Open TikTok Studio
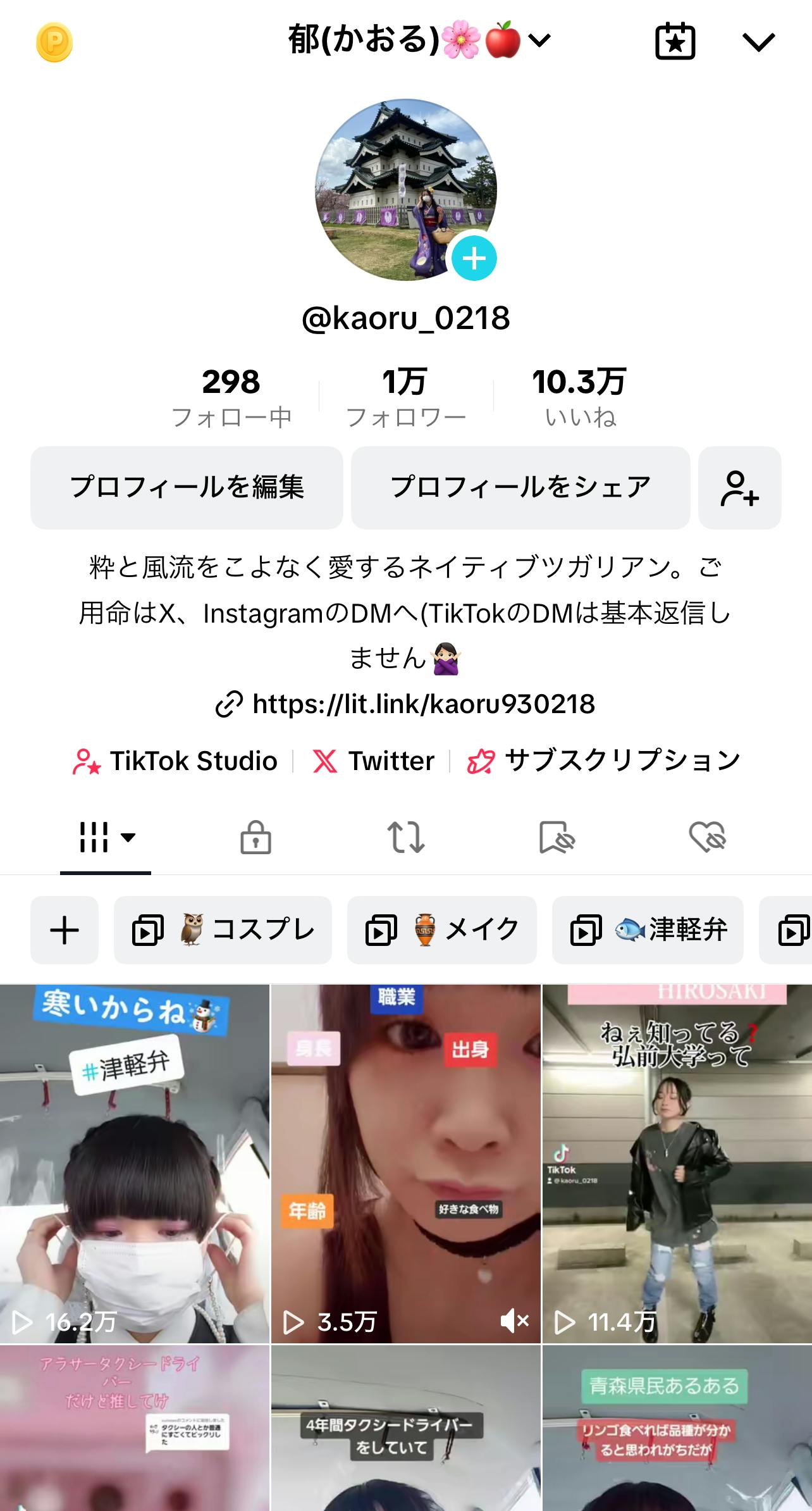Screen dimensions: 812x1511 176,761
